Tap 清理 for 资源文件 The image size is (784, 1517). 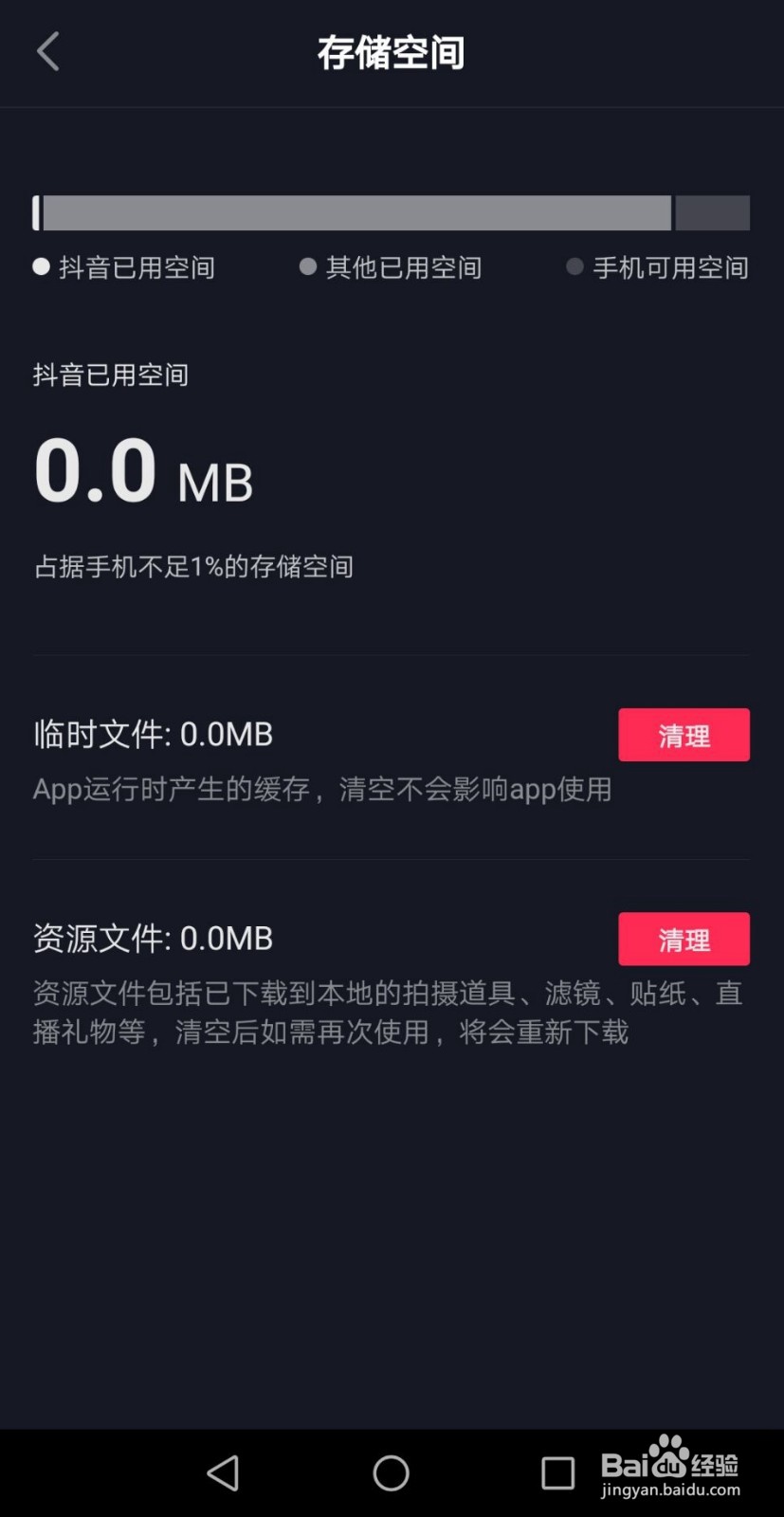click(x=684, y=939)
